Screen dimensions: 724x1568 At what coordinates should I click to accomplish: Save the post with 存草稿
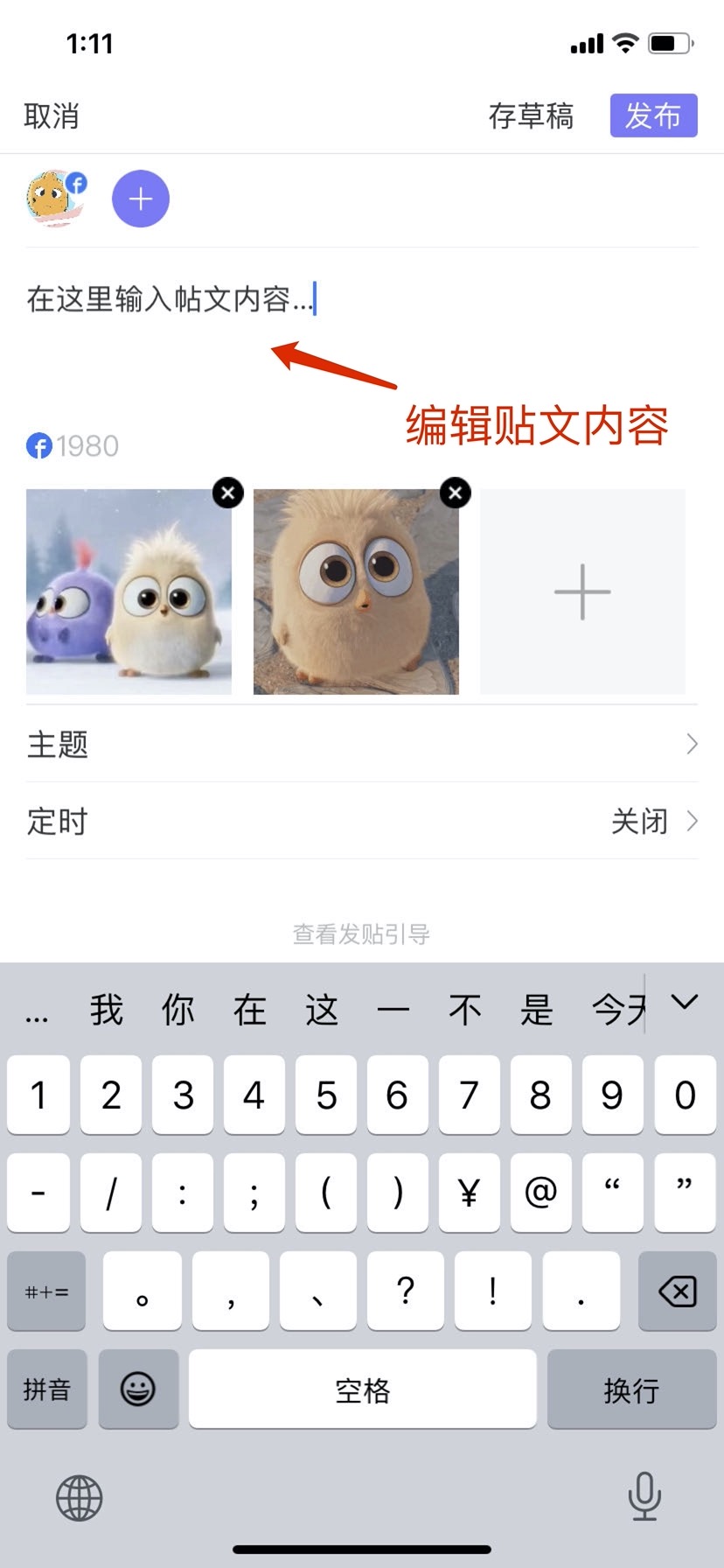531,115
